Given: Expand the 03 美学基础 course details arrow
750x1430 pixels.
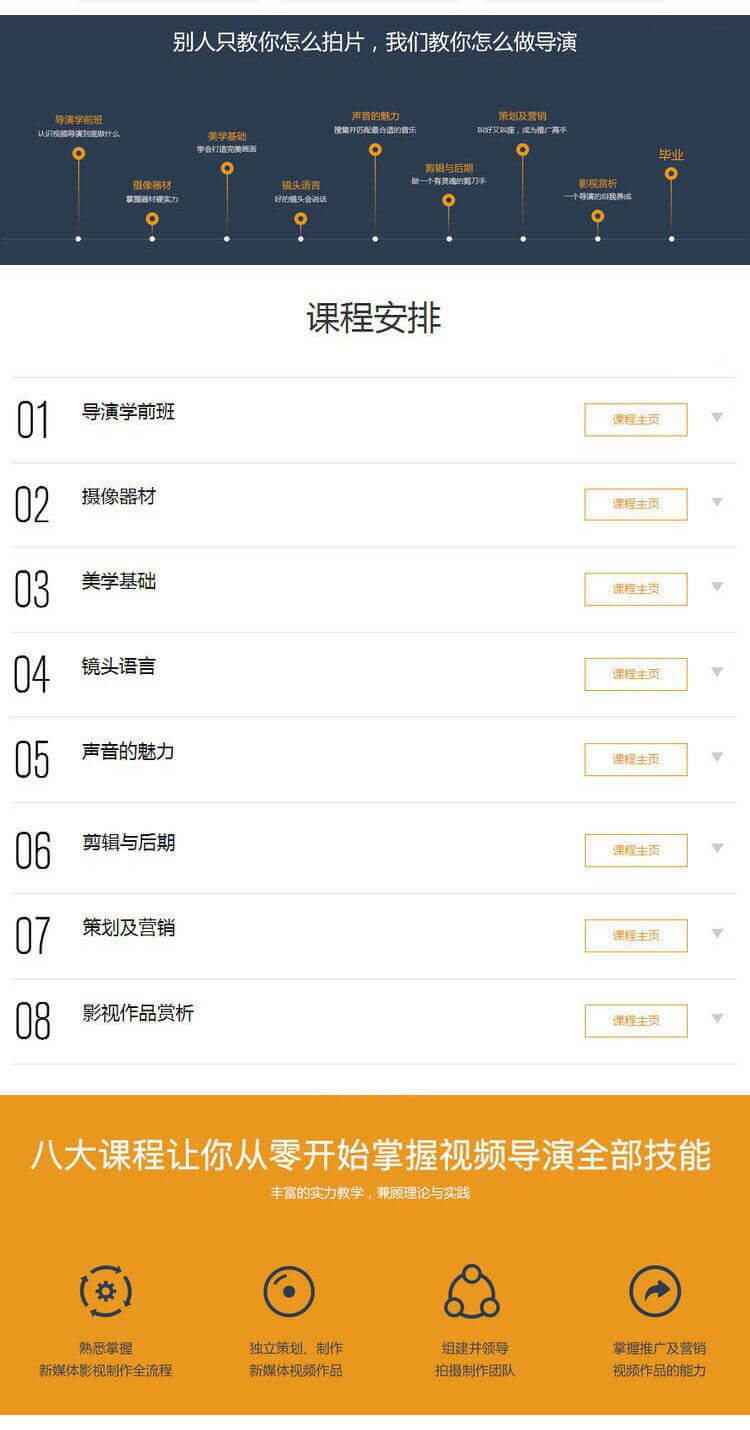Looking at the screenshot, I should 717,587.
